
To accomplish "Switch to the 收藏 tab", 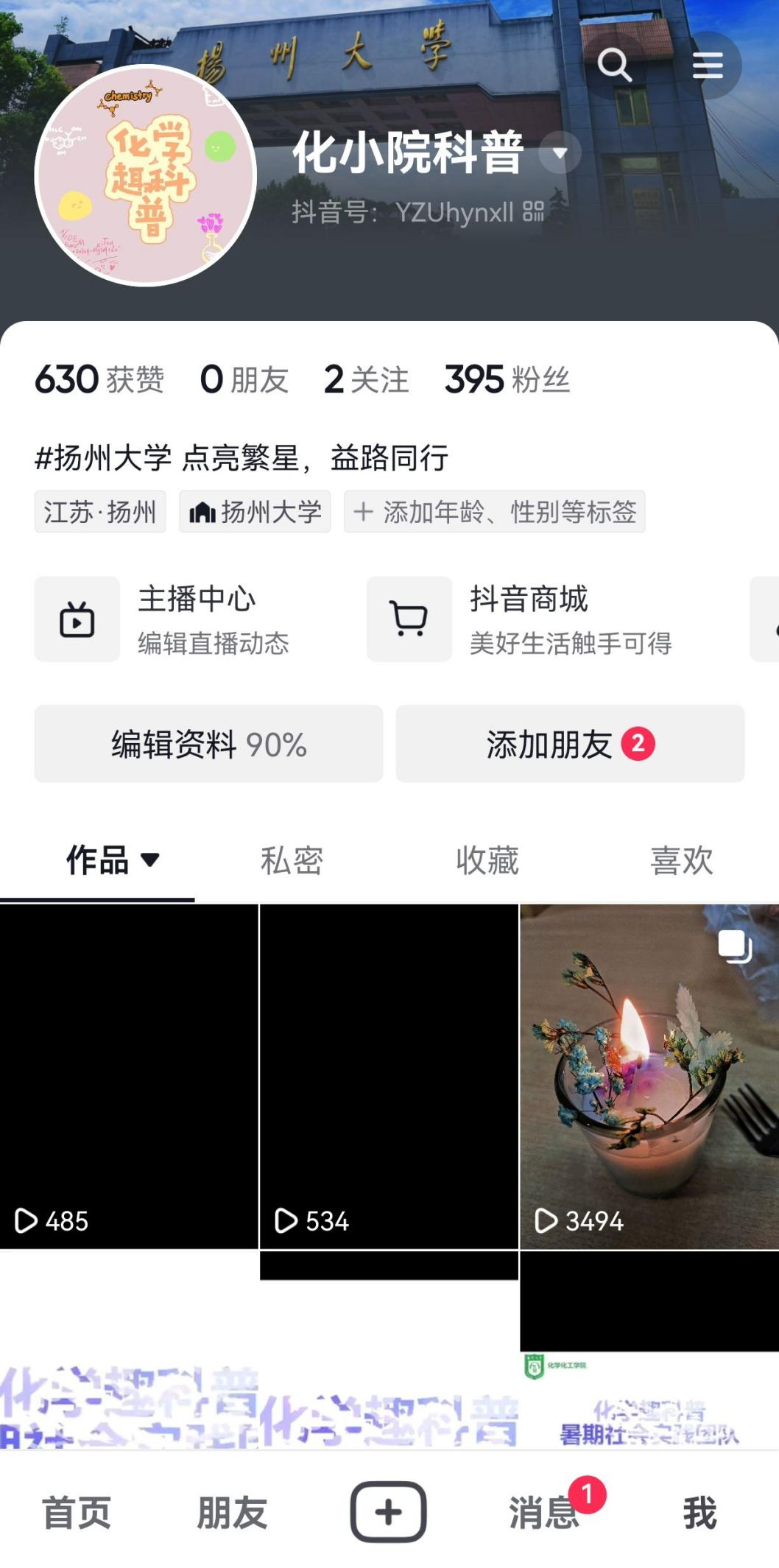I will (x=487, y=860).
